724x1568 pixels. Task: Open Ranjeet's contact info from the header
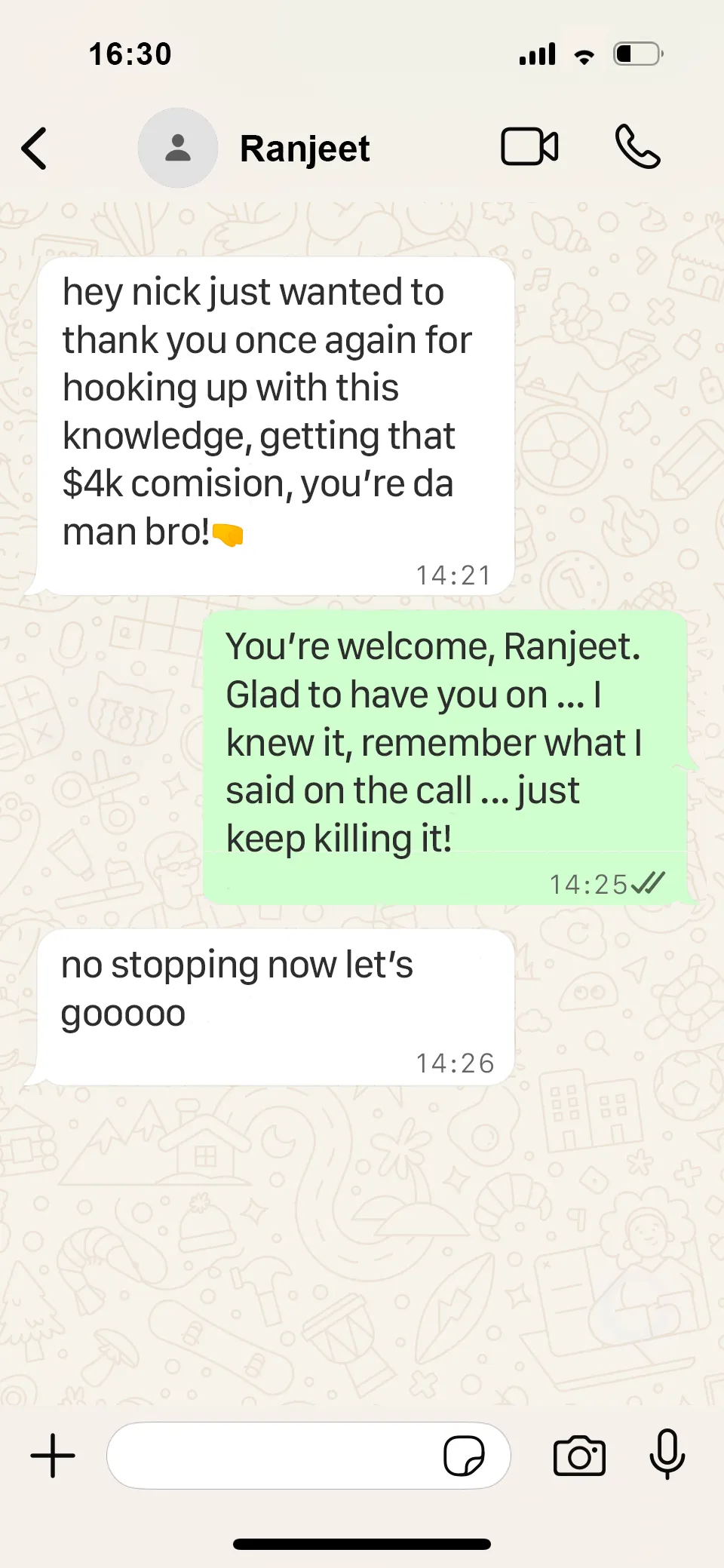point(305,149)
